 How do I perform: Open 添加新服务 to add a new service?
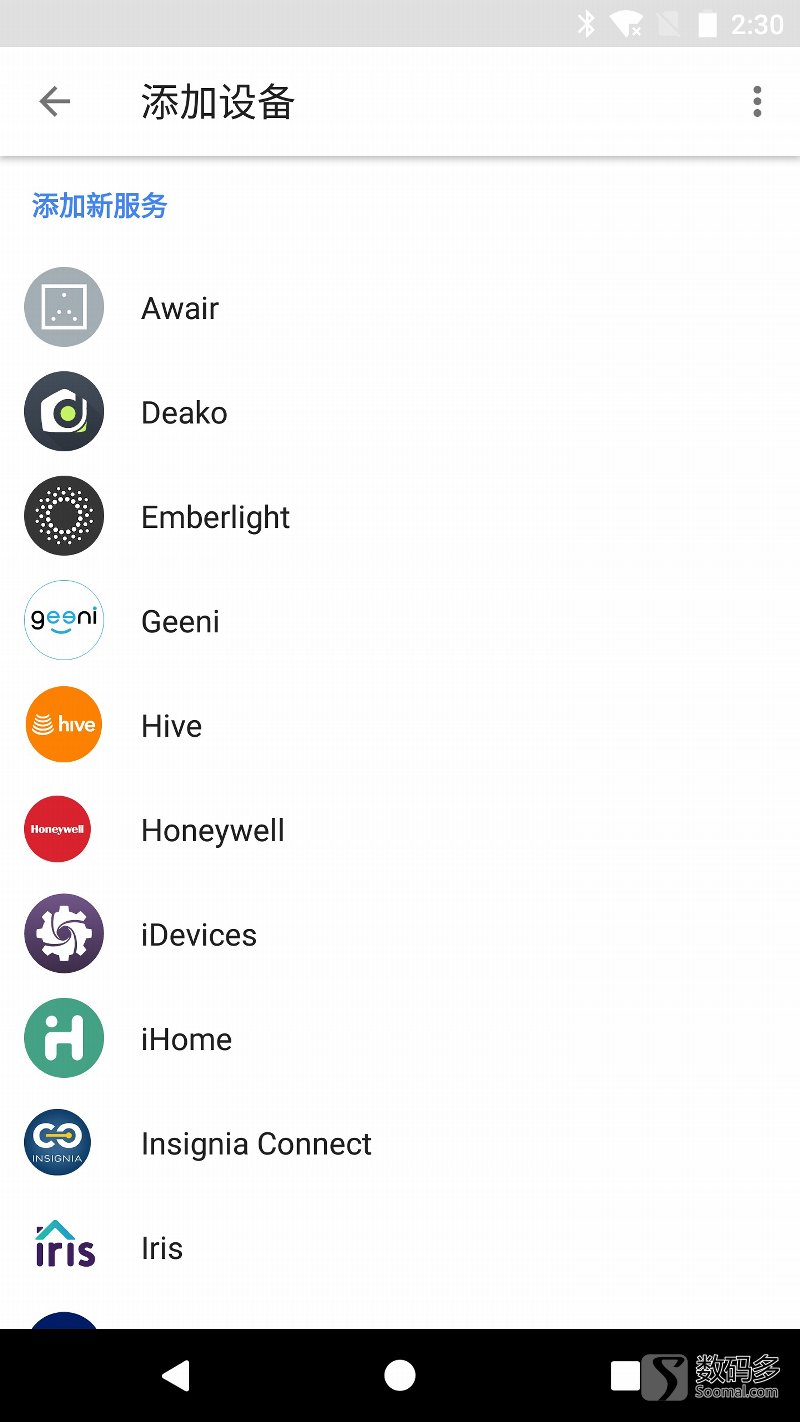97,206
